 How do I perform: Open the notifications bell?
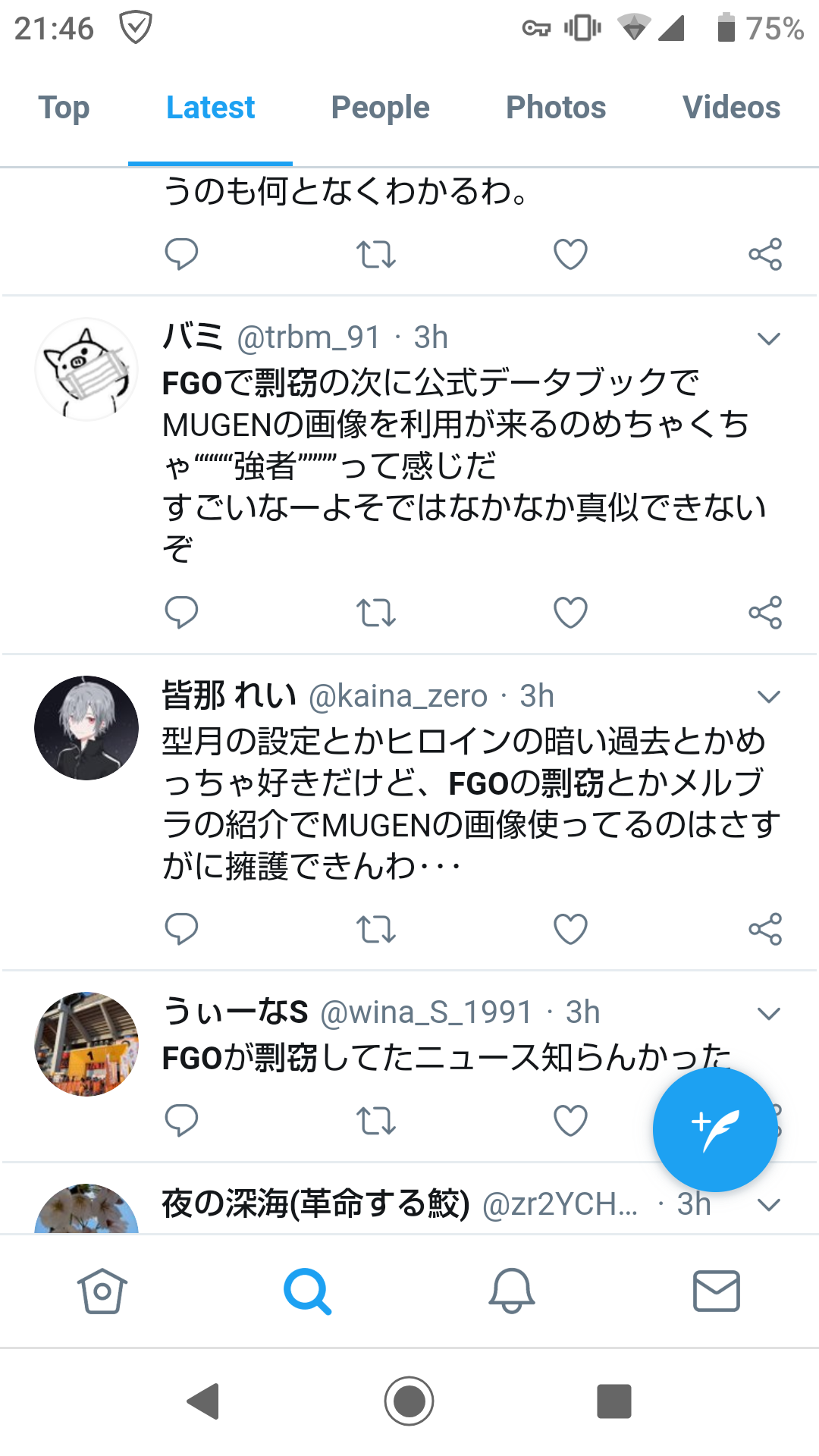[512, 1291]
